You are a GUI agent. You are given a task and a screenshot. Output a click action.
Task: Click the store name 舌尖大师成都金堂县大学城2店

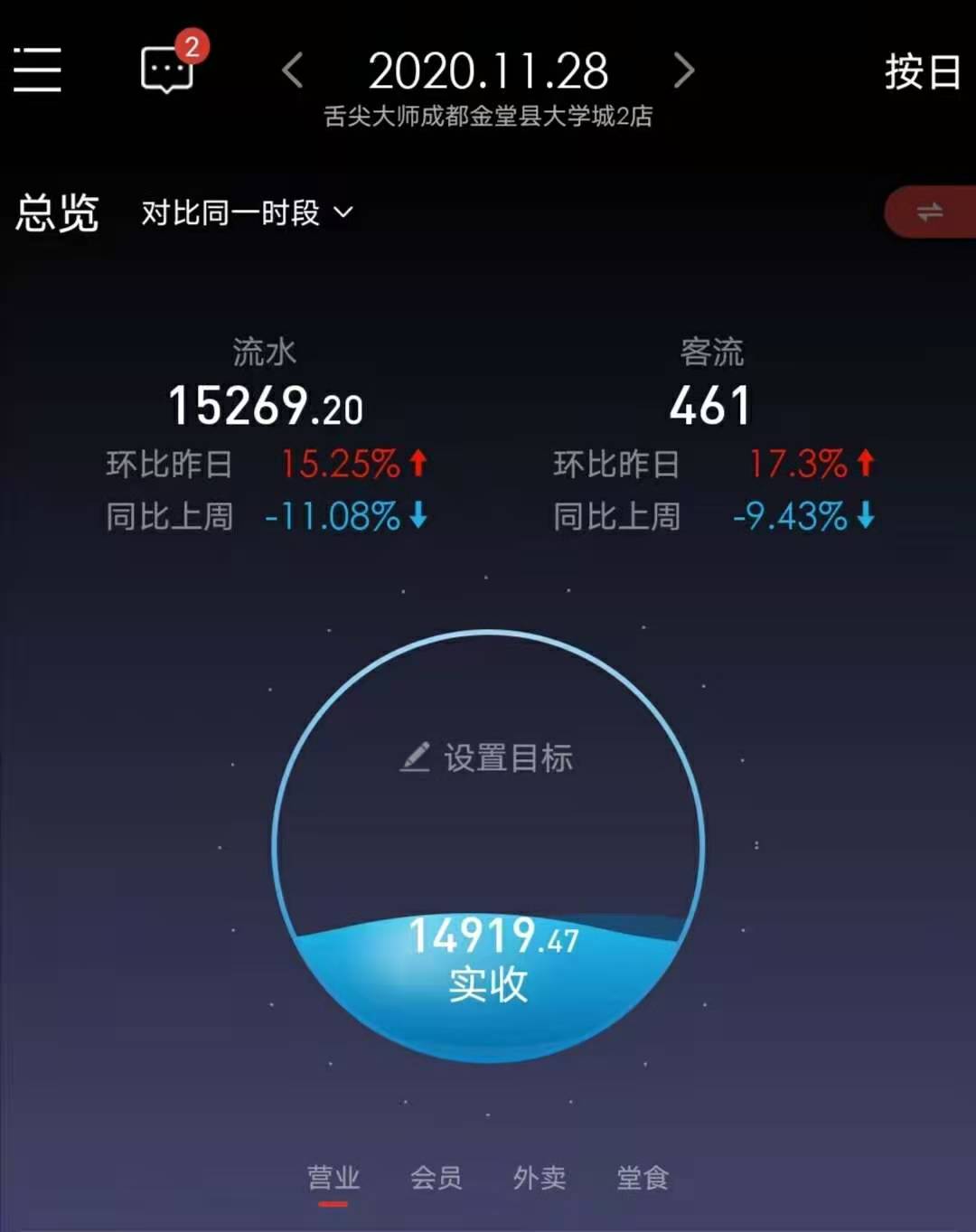tap(488, 117)
